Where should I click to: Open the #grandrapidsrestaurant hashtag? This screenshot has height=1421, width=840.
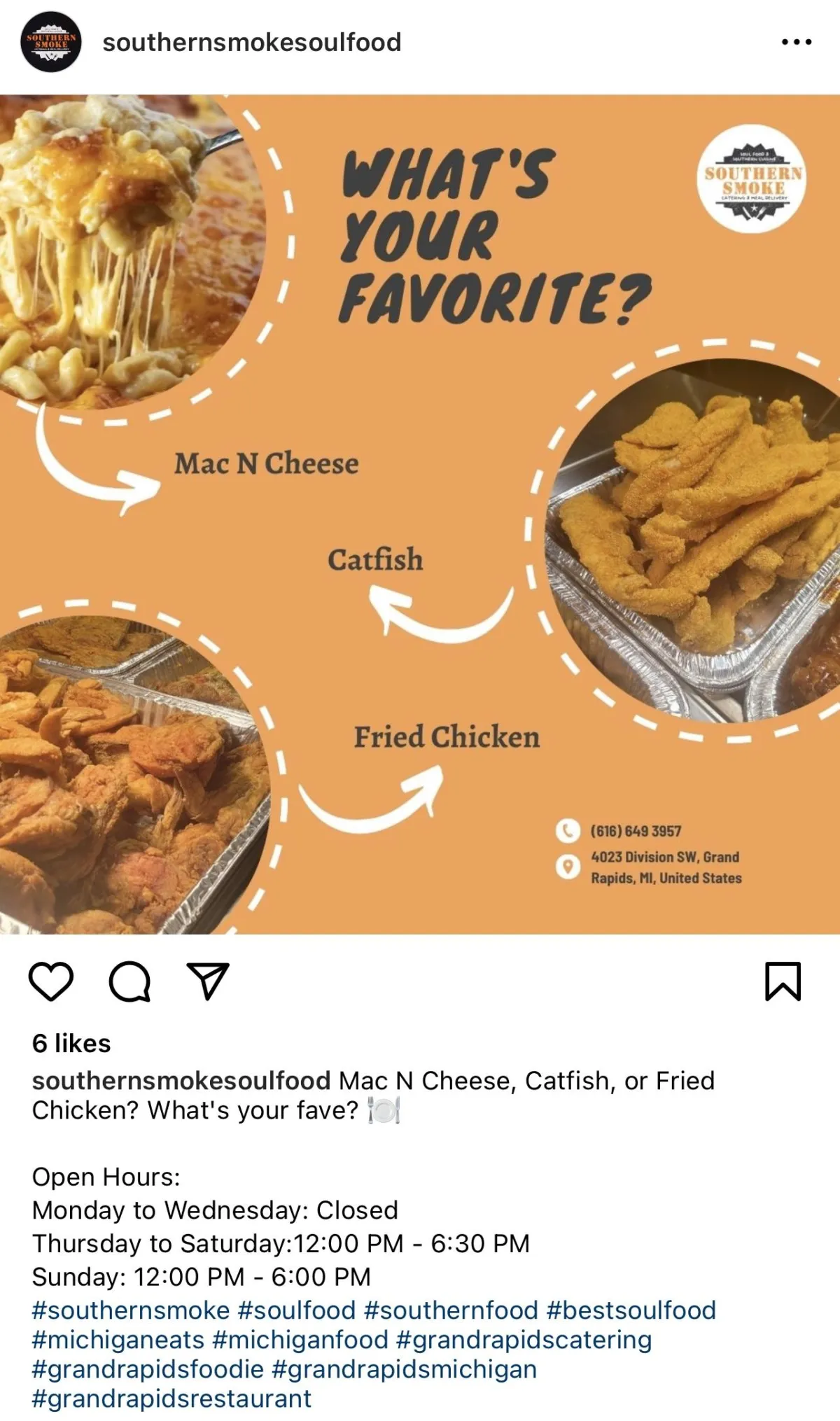tap(171, 1399)
